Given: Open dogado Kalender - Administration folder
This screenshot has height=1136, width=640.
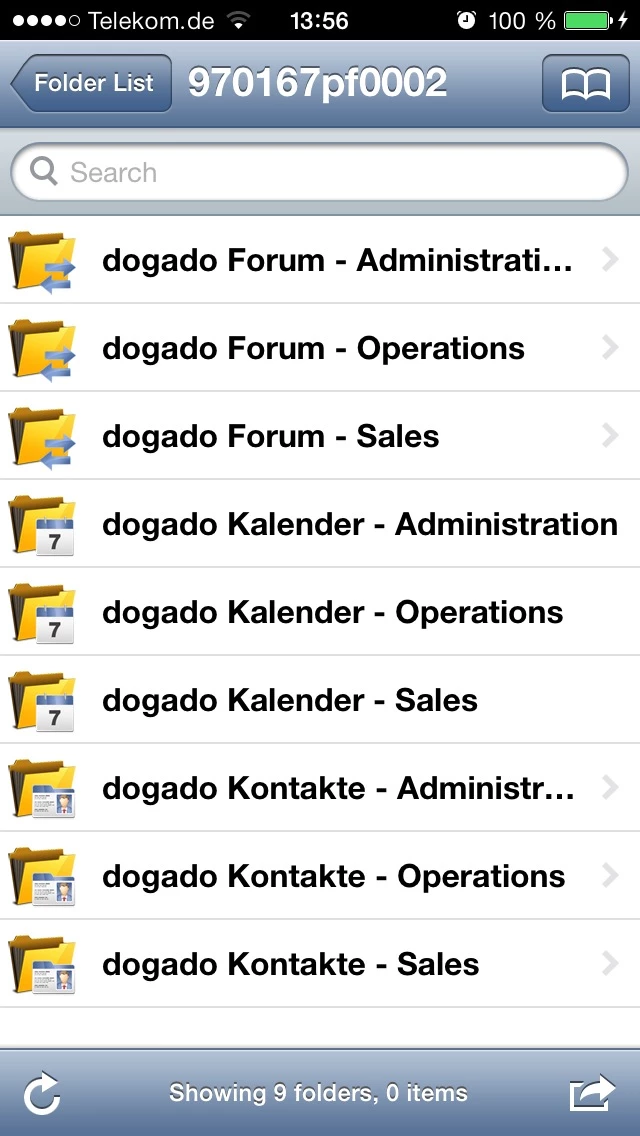Looking at the screenshot, I should (320, 524).
